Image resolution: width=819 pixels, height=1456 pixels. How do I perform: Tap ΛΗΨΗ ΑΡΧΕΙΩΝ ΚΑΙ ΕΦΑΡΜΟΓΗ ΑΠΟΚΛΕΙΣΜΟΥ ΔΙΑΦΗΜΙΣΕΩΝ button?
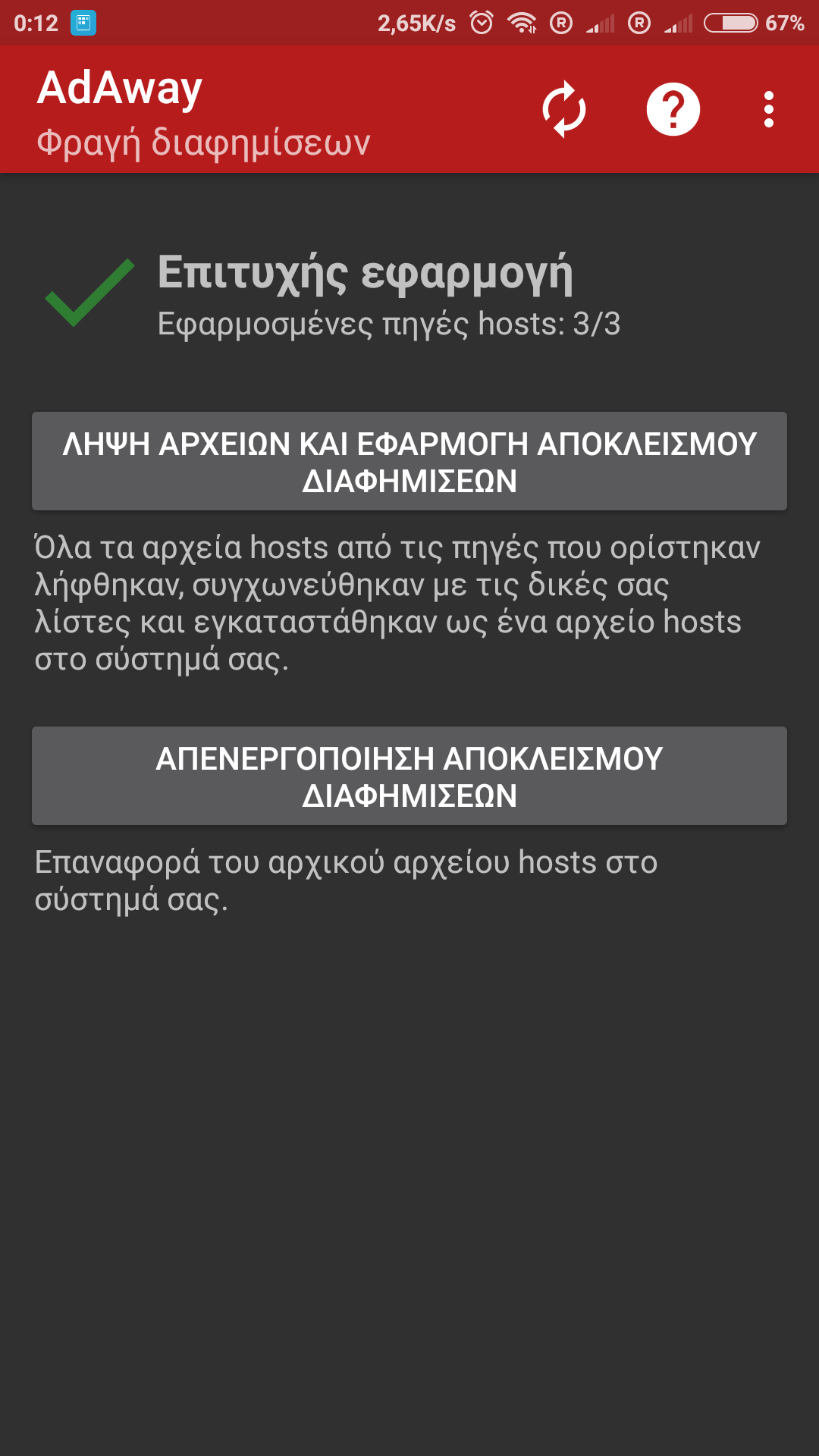409,462
